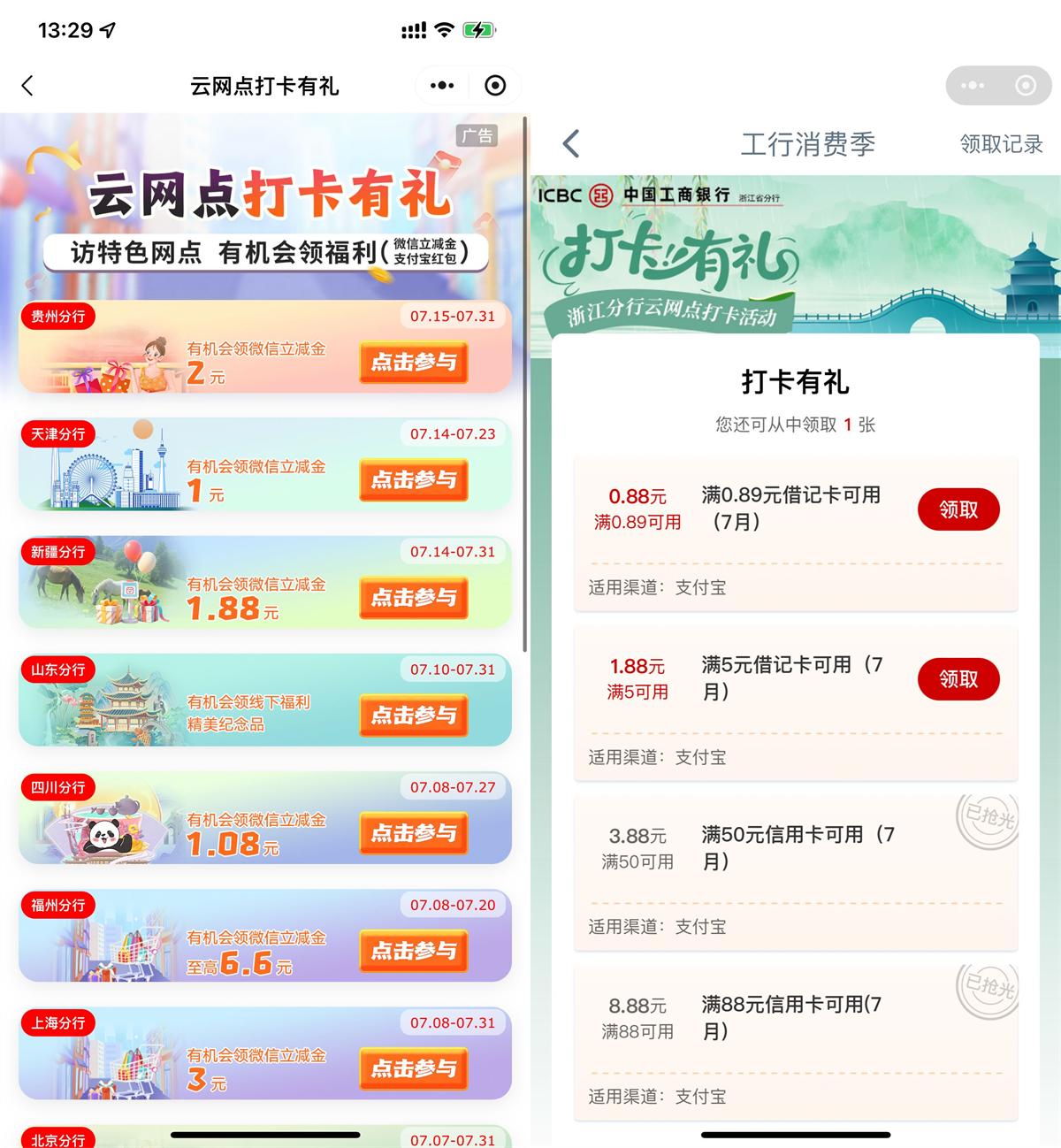The height and width of the screenshot is (1148, 1061).
Task: Open the mini program "..." options menu
Action: coord(441,86)
